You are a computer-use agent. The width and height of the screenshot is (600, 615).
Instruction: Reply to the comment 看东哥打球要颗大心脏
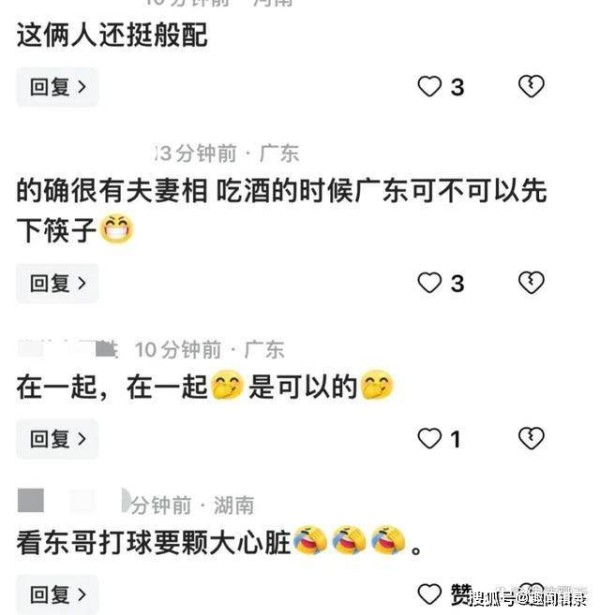(57, 594)
